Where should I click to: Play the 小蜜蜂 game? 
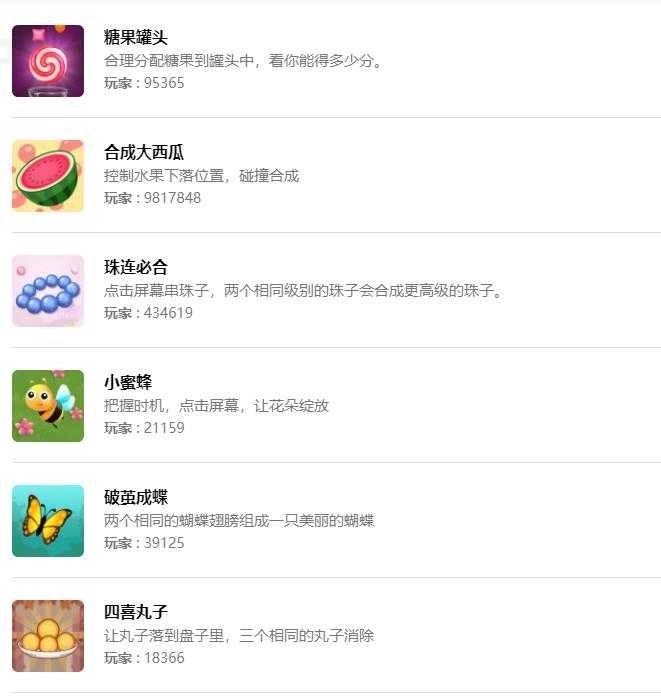tap(128, 383)
